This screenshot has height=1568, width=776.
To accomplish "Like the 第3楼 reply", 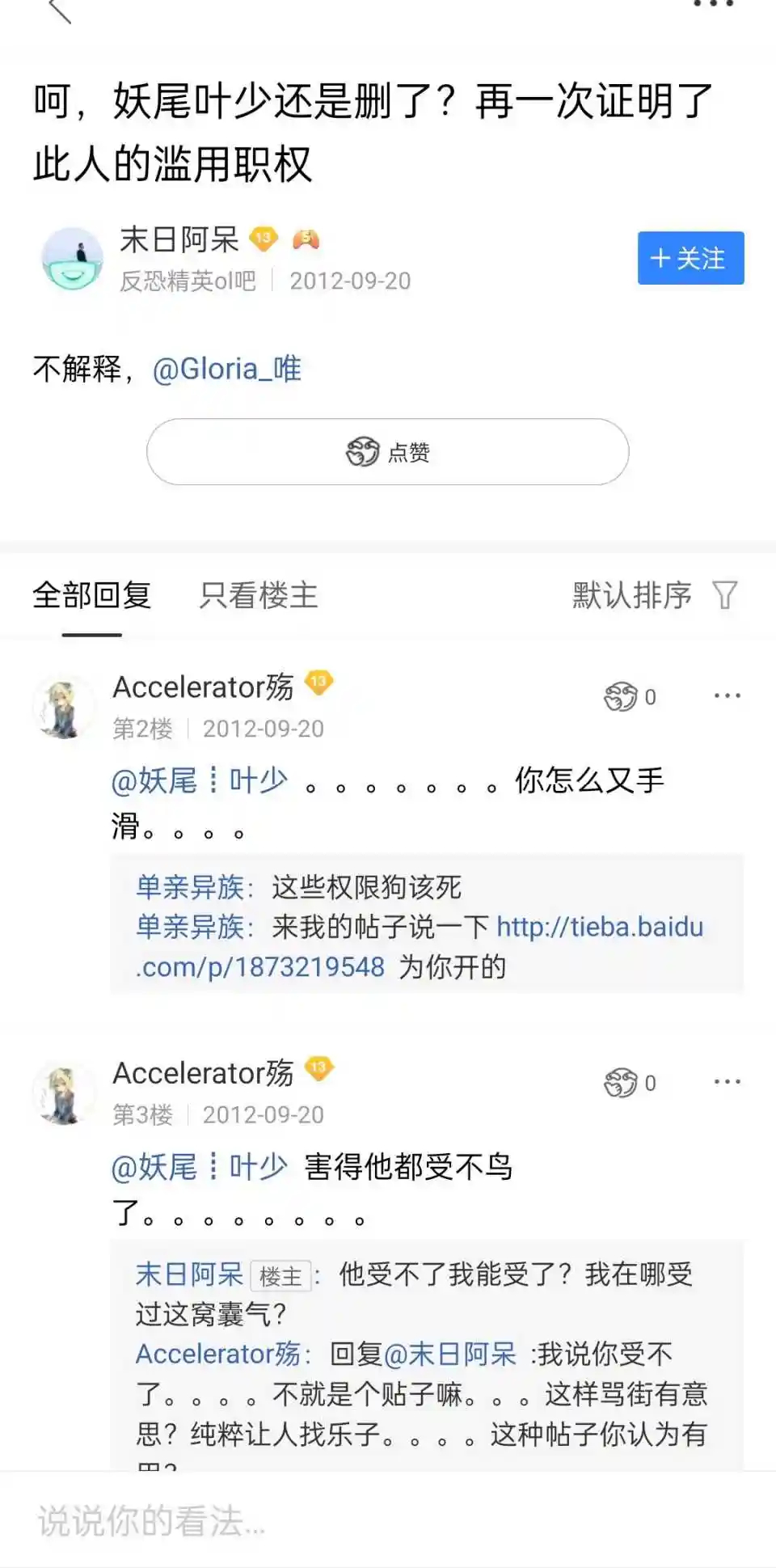I will 630,1082.
